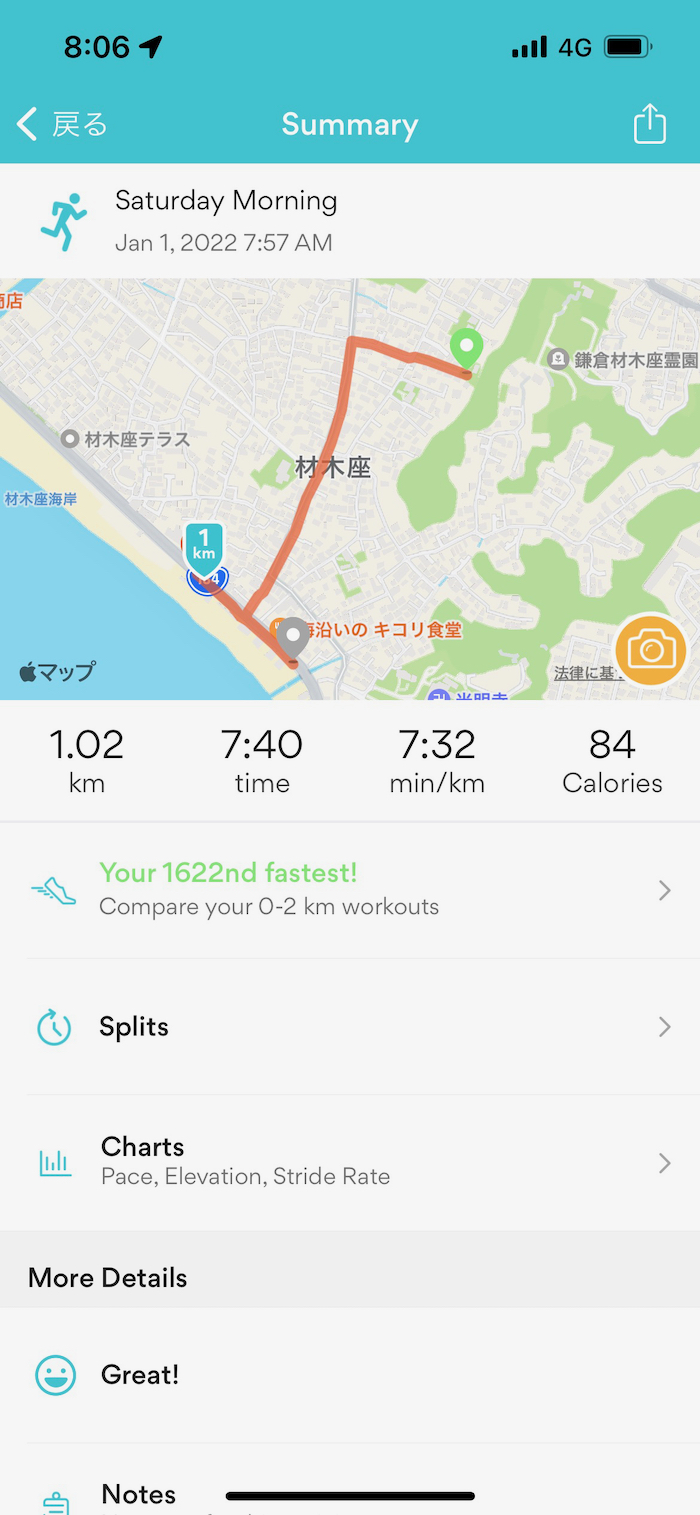View Pace, Elevation, Stride Rate charts
Viewport: 700px width, 1515px height.
(x=350, y=1162)
